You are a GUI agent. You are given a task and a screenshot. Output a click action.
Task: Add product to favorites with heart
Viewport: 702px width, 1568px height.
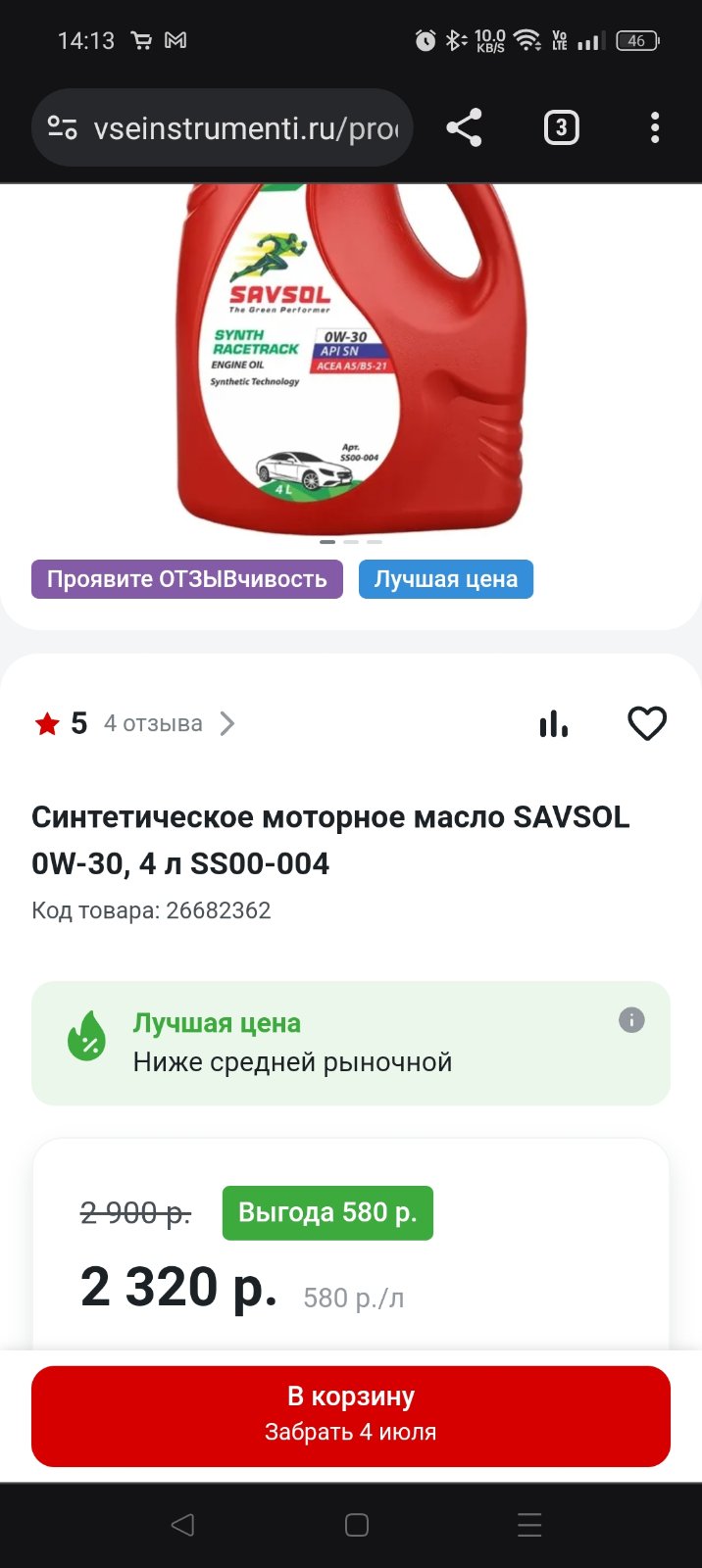coord(647,723)
